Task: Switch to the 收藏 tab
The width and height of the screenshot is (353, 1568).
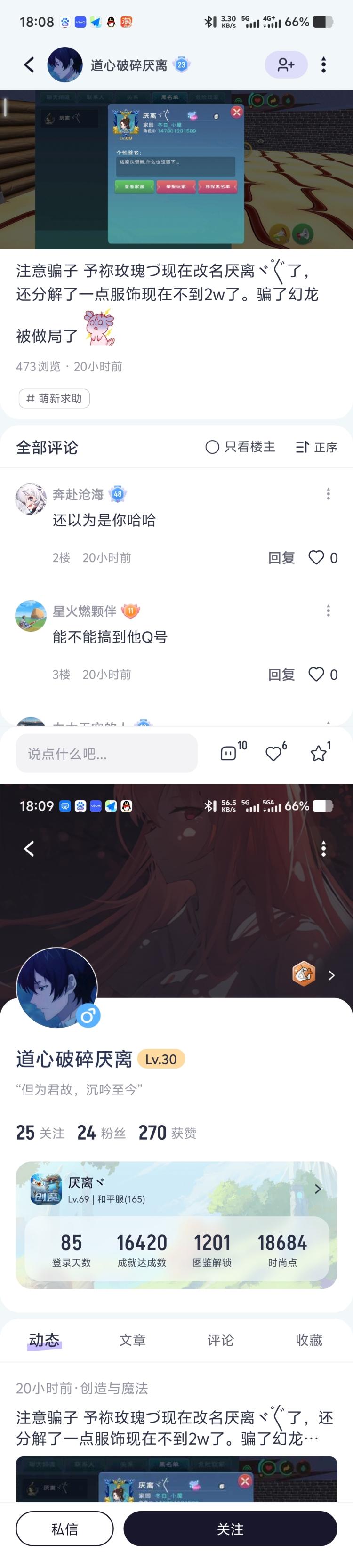Action: [309, 1340]
